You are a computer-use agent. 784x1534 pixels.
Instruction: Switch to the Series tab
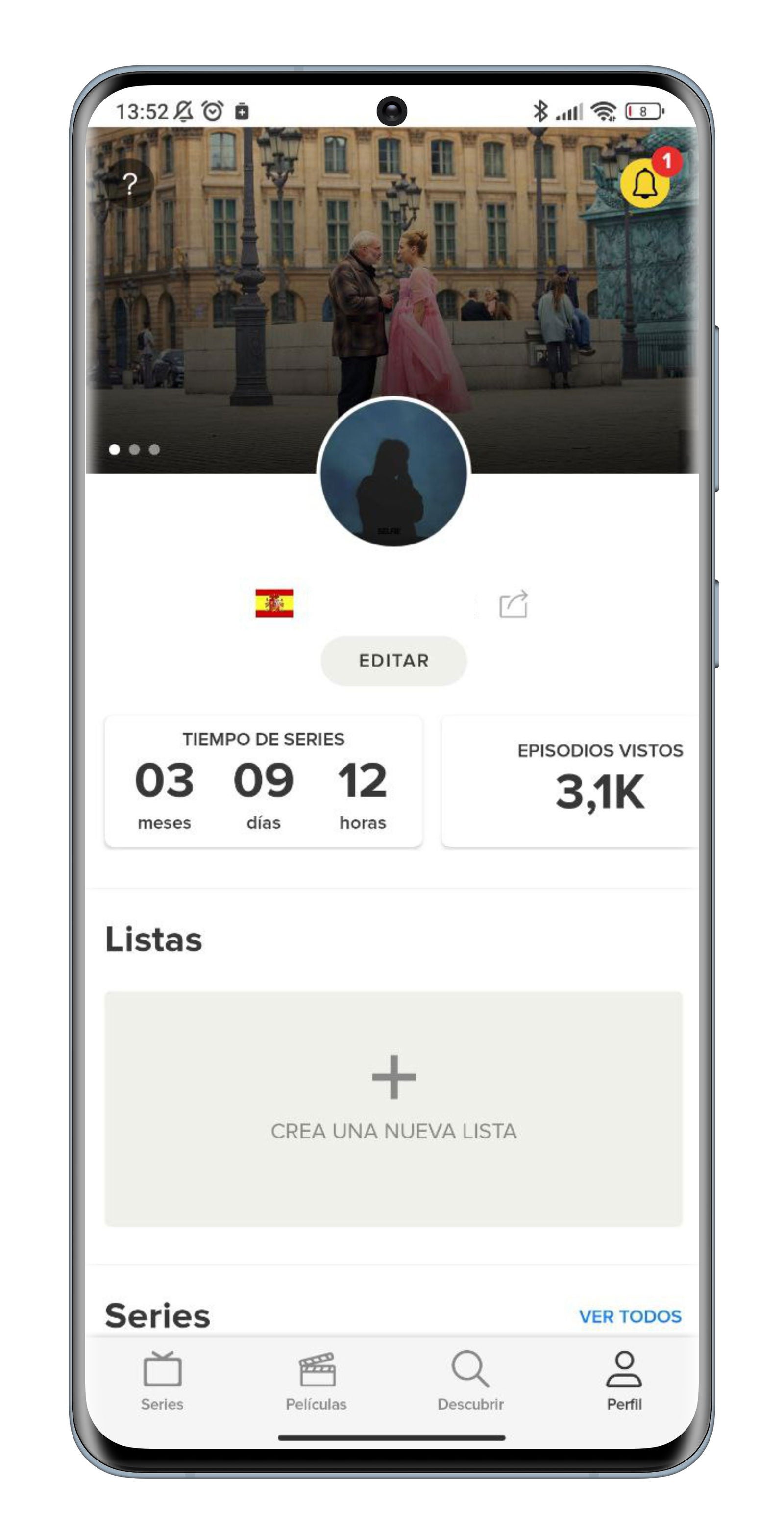click(162, 1382)
